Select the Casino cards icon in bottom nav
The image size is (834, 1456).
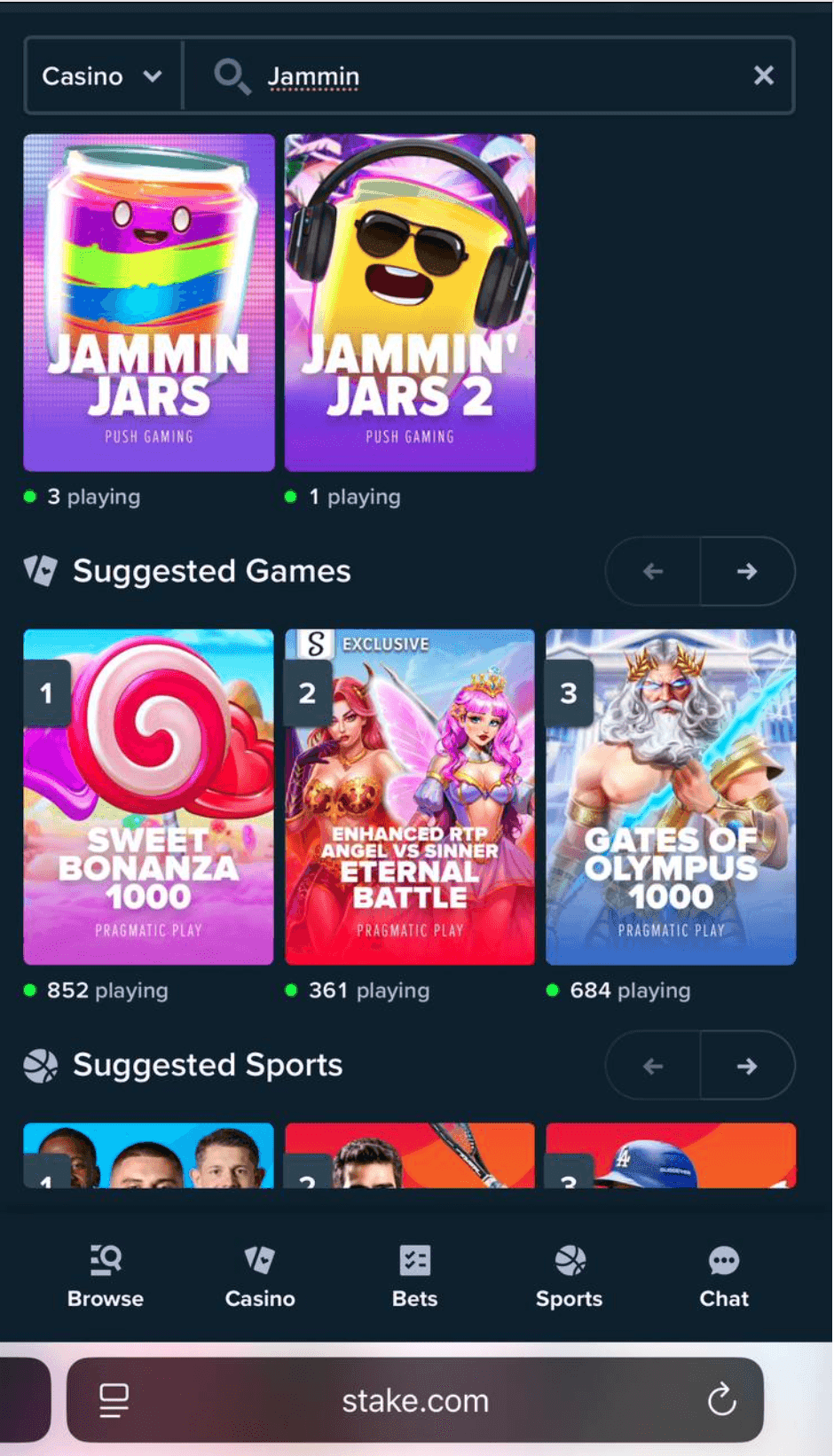pos(259,1260)
